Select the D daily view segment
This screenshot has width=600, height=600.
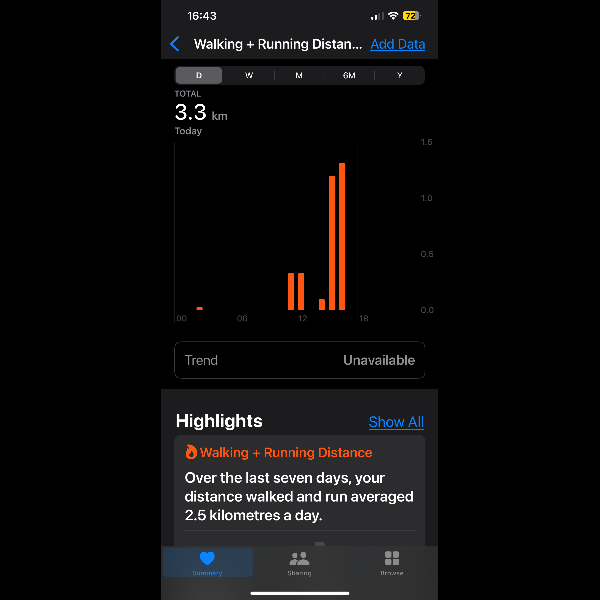click(x=199, y=76)
